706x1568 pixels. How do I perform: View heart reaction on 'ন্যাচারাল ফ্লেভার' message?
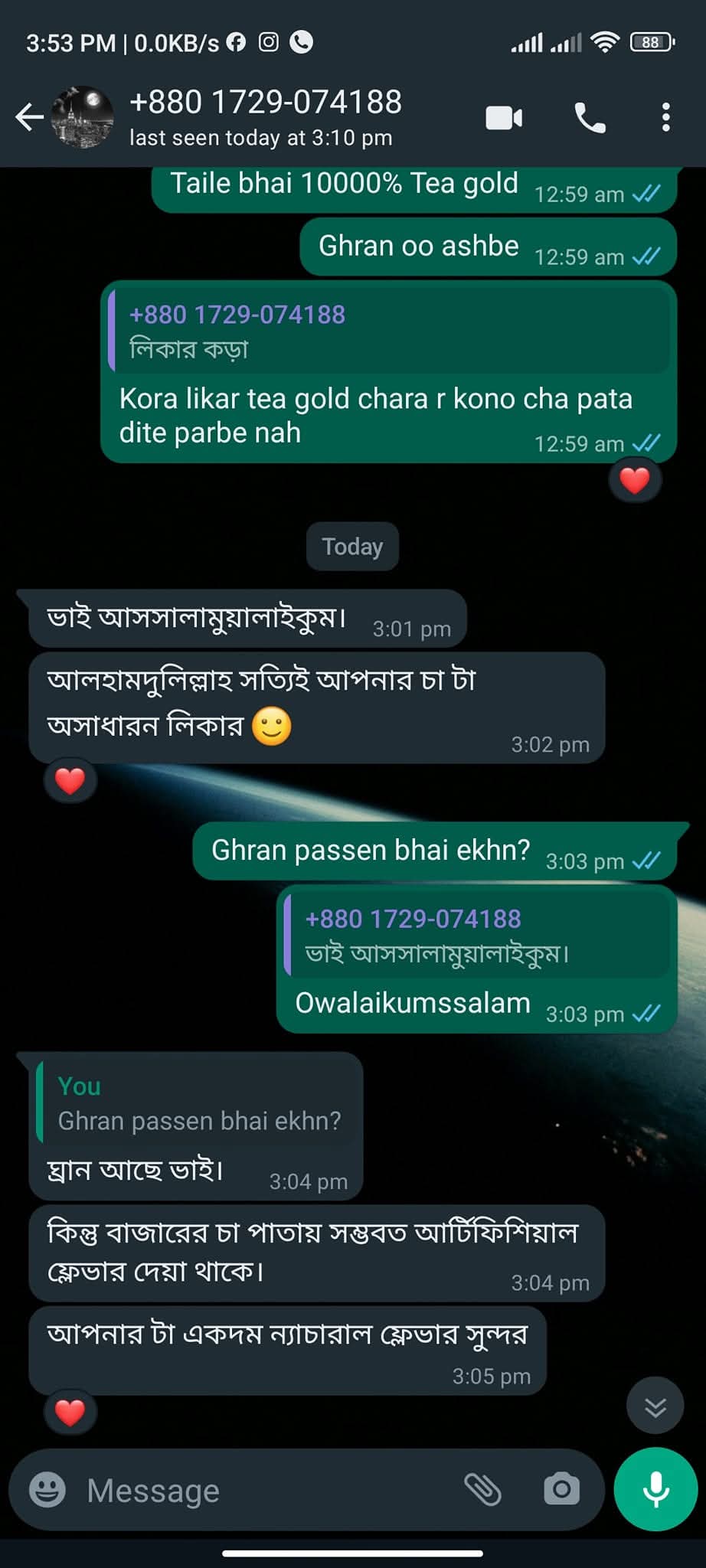tap(70, 1413)
